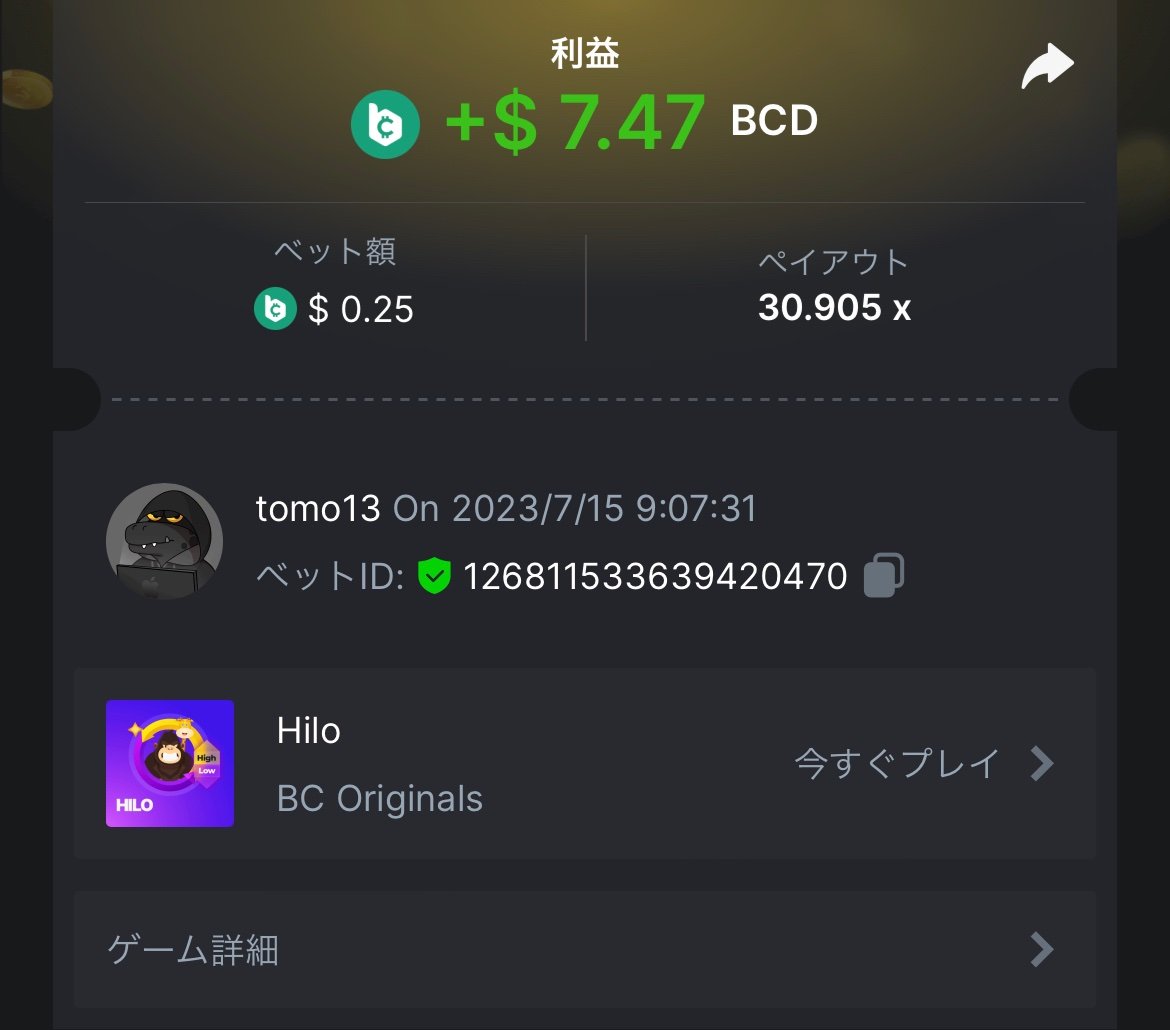Share this bet result
The width and height of the screenshot is (1170, 1030).
tap(1047, 68)
